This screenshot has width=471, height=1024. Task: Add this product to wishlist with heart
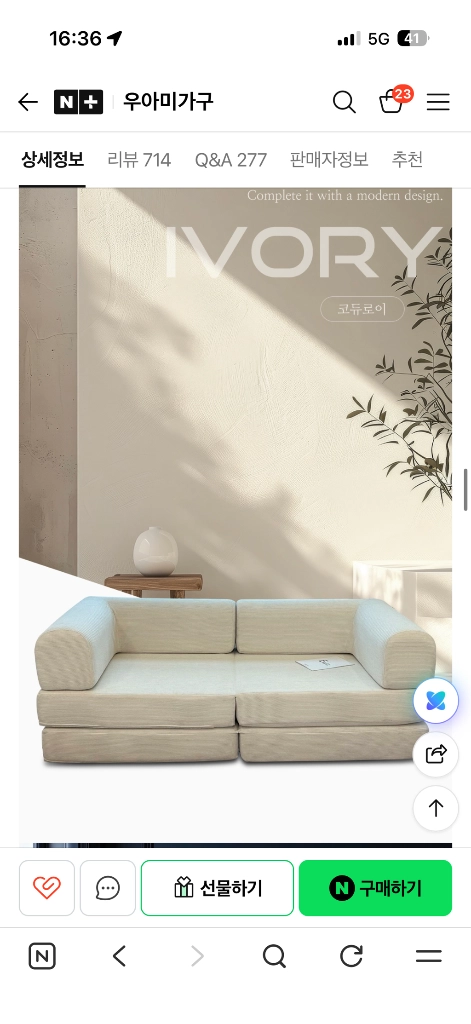tap(47, 888)
